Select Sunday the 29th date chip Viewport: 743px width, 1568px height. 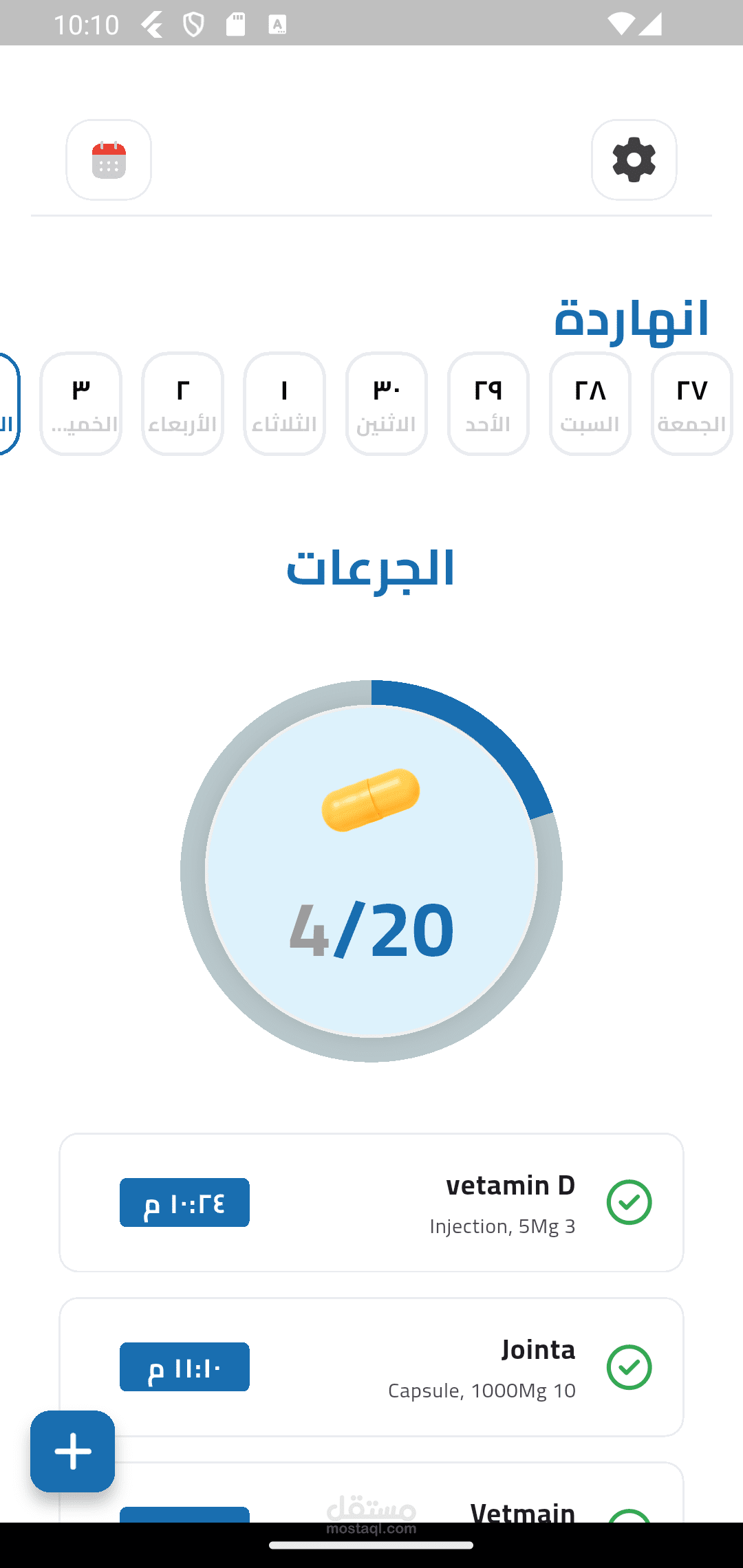click(x=488, y=404)
